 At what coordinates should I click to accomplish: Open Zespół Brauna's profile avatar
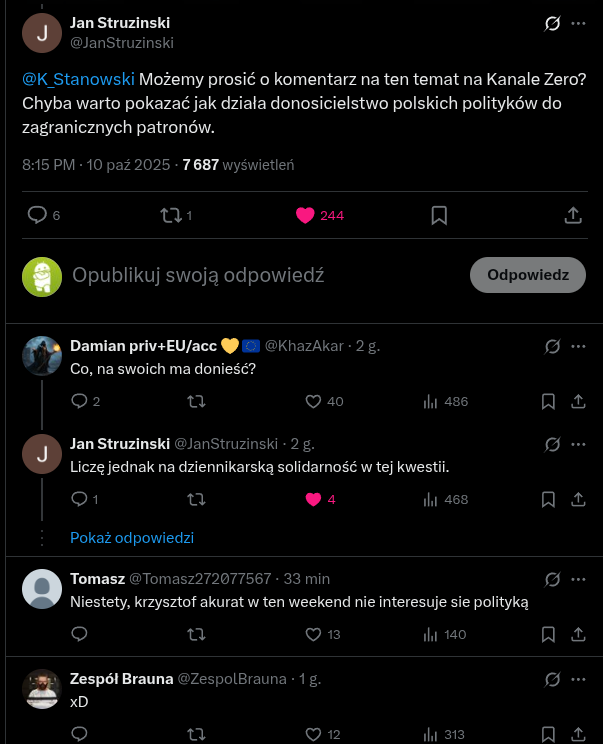click(x=42, y=689)
